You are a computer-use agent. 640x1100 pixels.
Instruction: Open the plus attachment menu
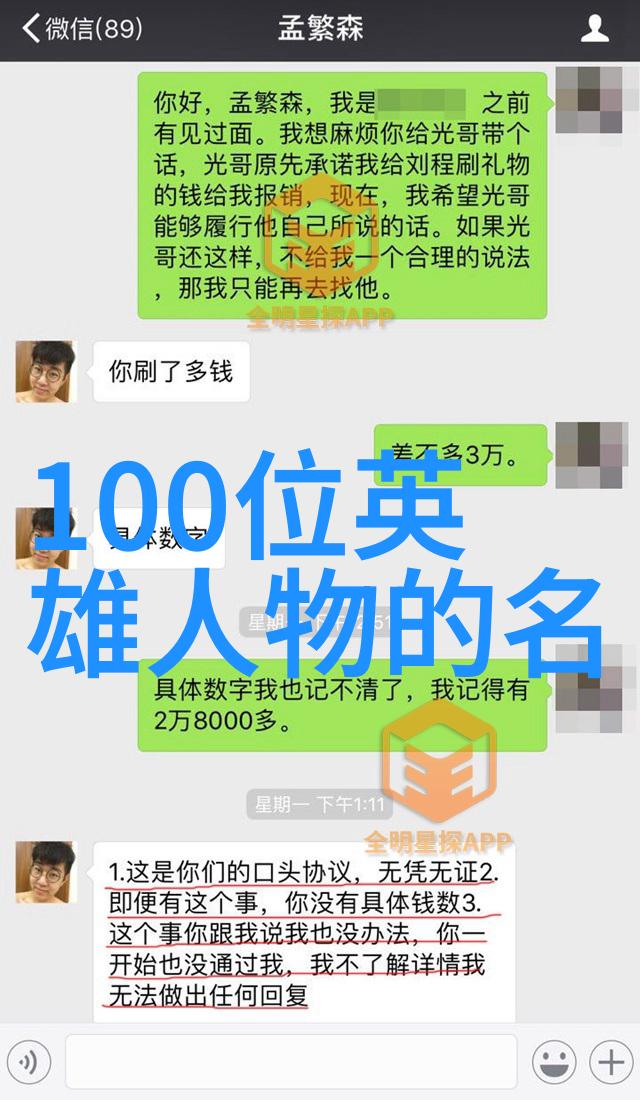tap(609, 1061)
